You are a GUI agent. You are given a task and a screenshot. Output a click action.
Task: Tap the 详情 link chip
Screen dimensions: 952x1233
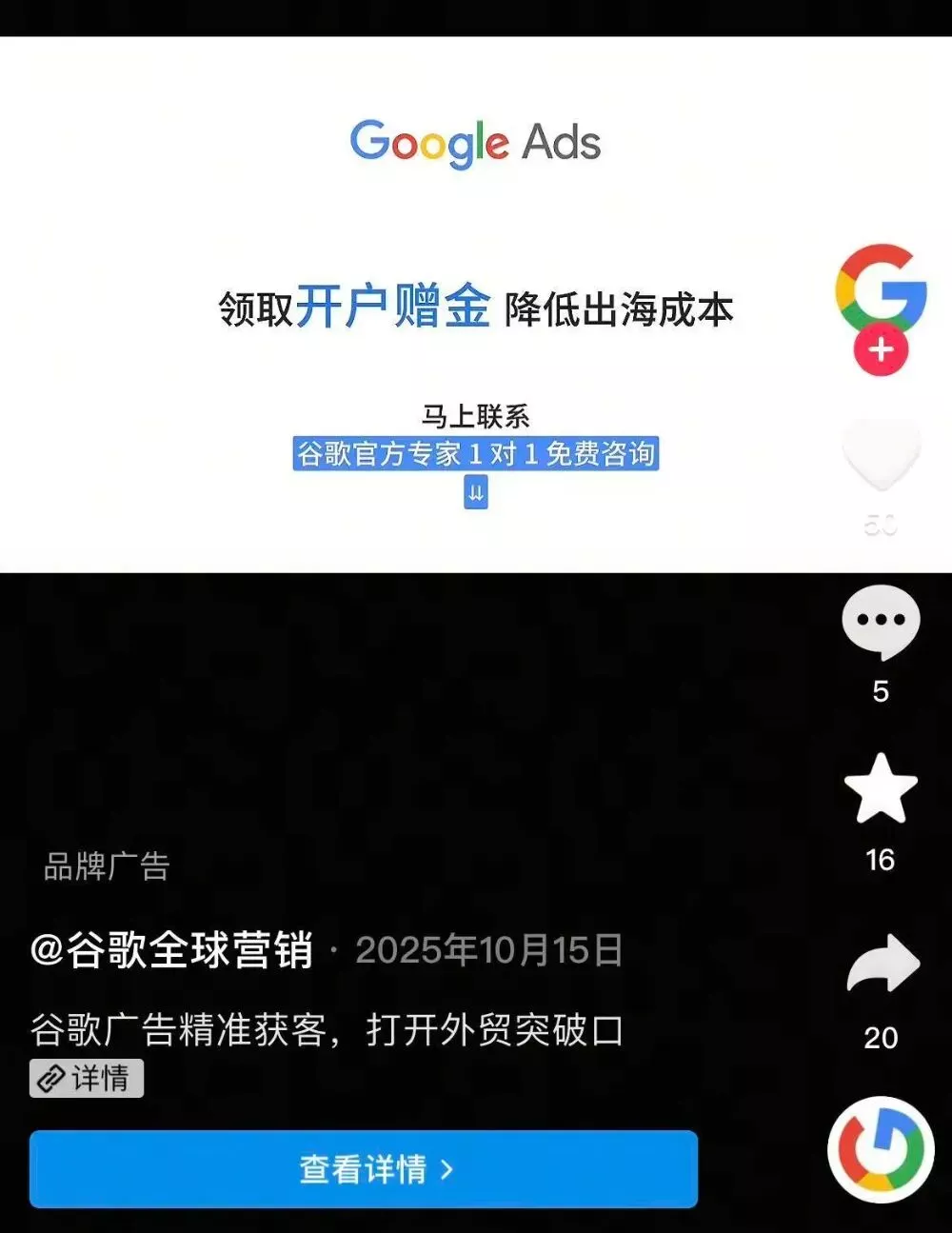(87, 1078)
